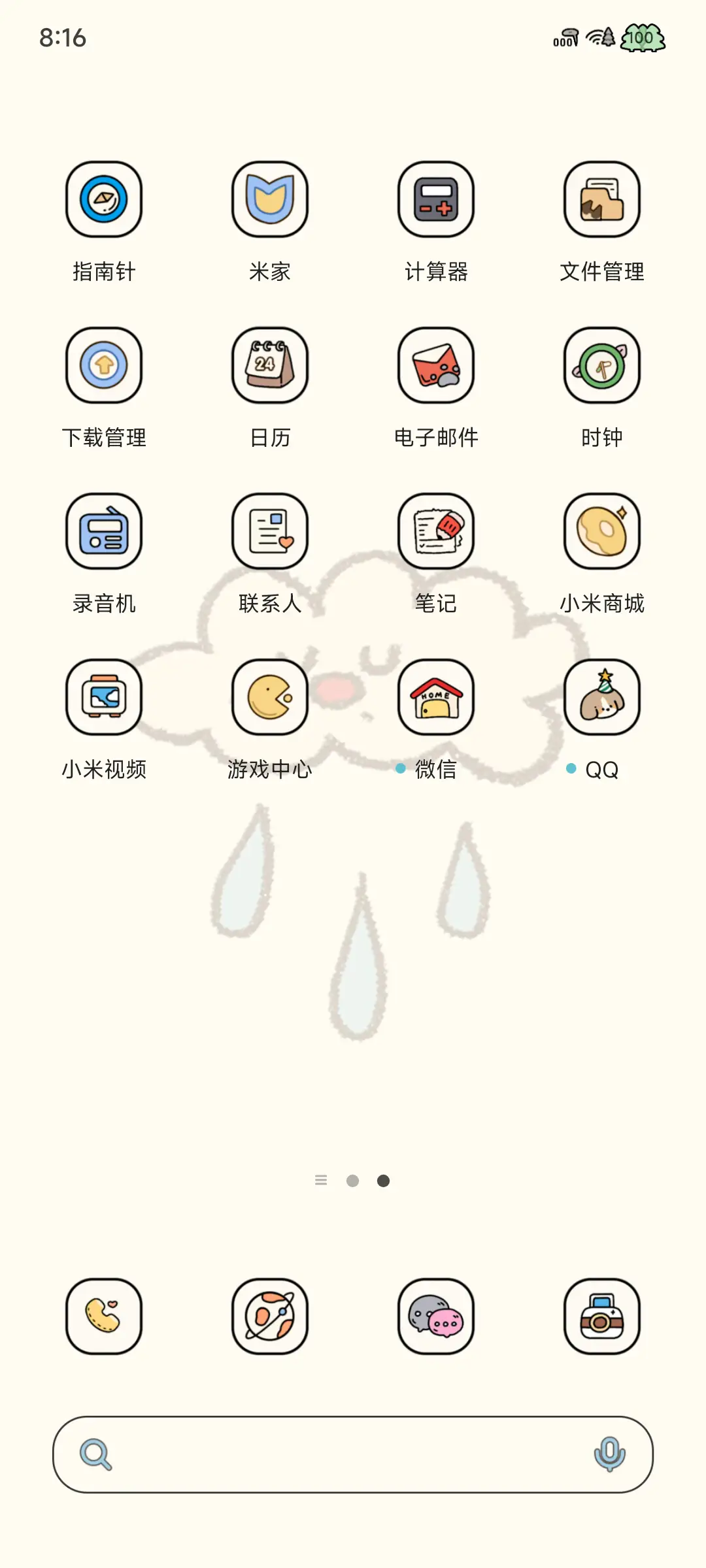This screenshot has width=706, height=1568.
Task: Launch 小米商城 Mi Store
Action: pyautogui.click(x=601, y=531)
